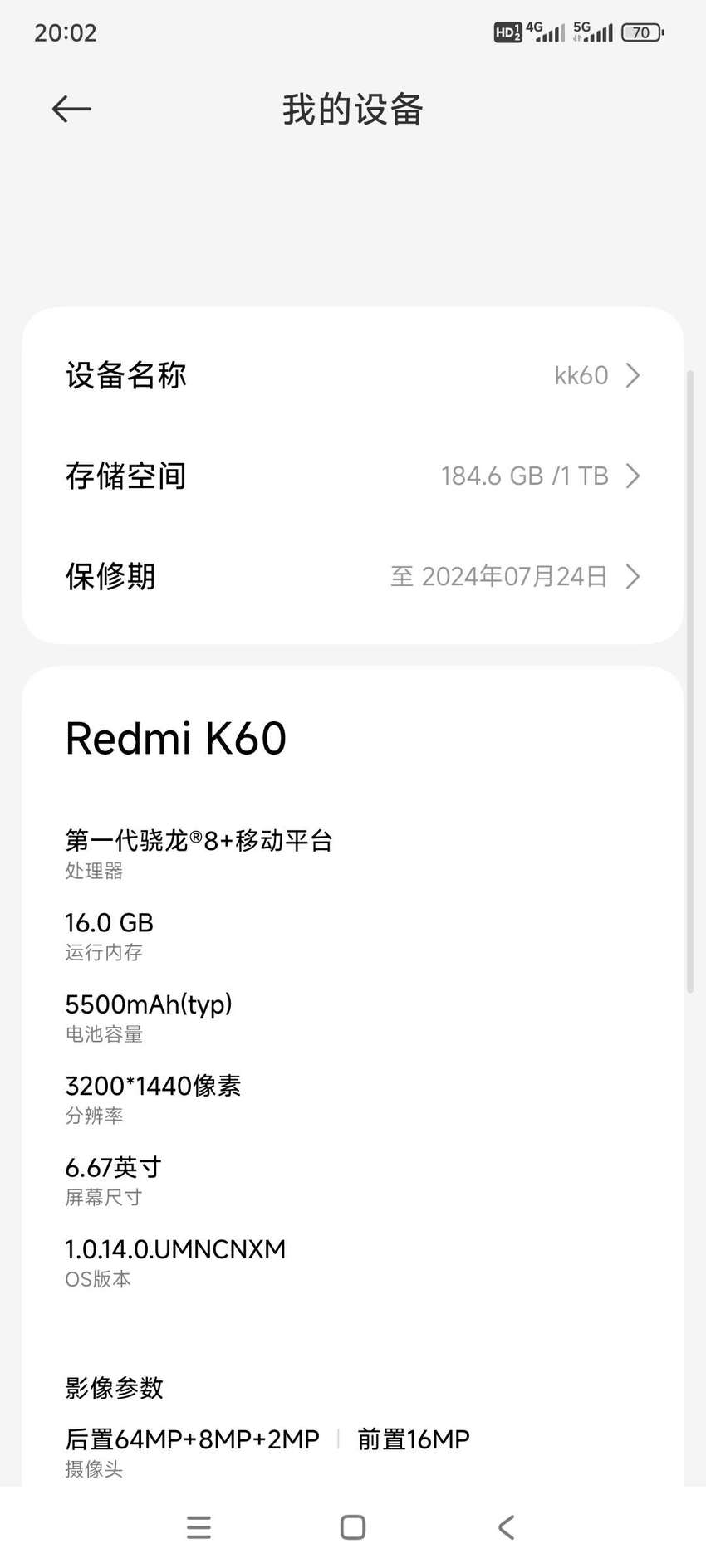
Task: Tap the system home button
Action: click(x=353, y=1526)
